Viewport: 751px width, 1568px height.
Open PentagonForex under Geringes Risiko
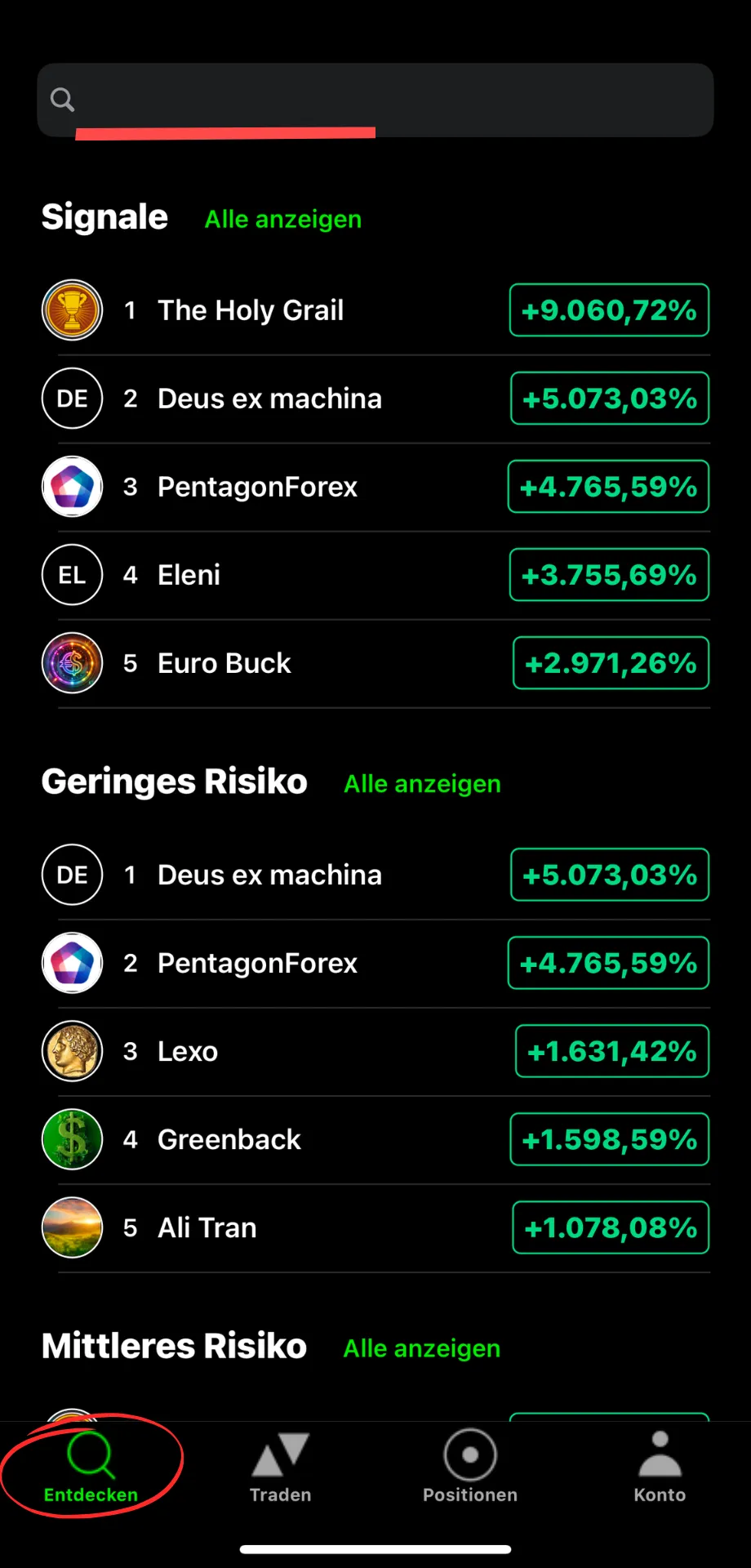pos(375,963)
